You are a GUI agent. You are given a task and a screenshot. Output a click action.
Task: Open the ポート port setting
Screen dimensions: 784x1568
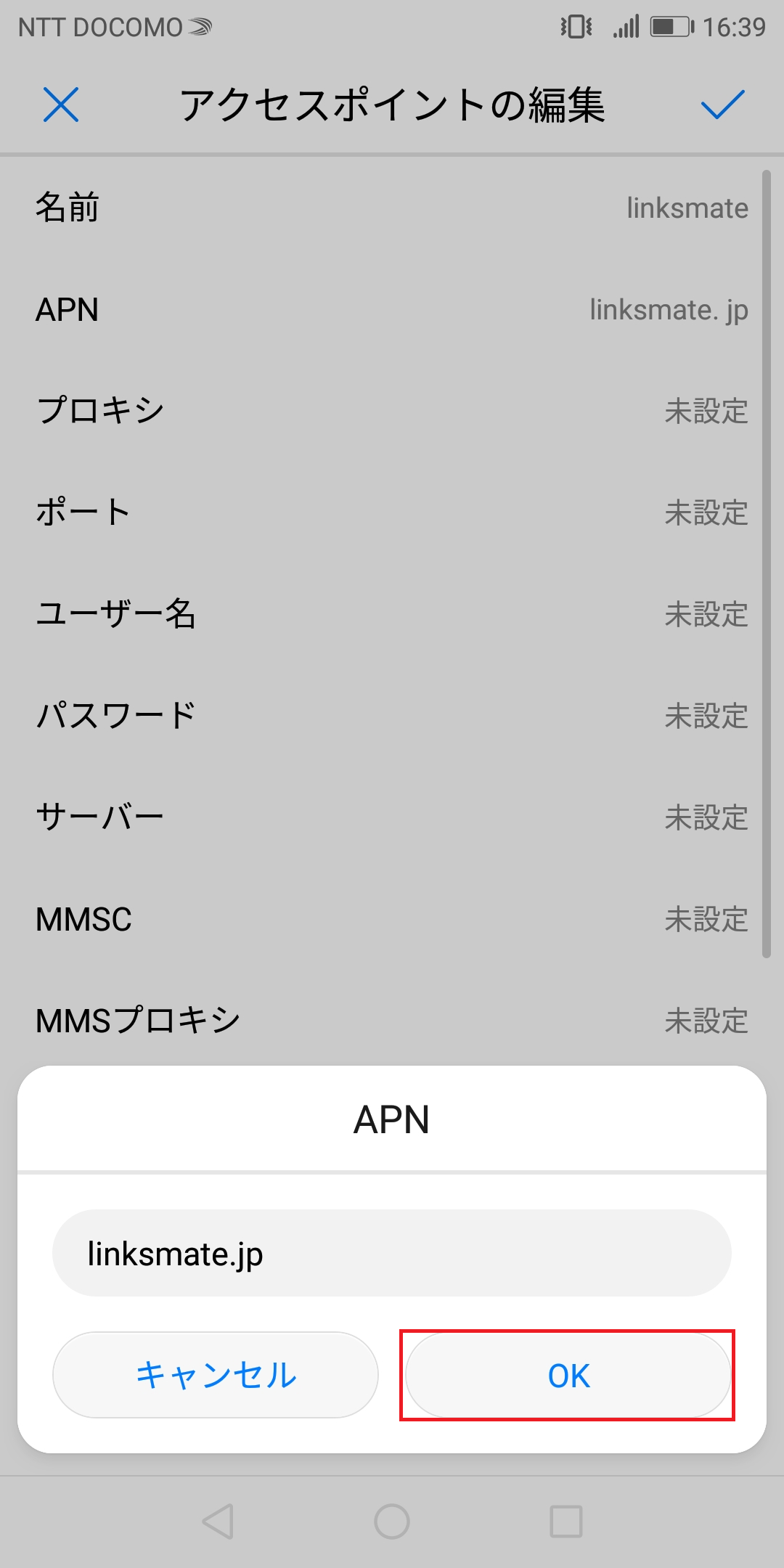tap(392, 513)
